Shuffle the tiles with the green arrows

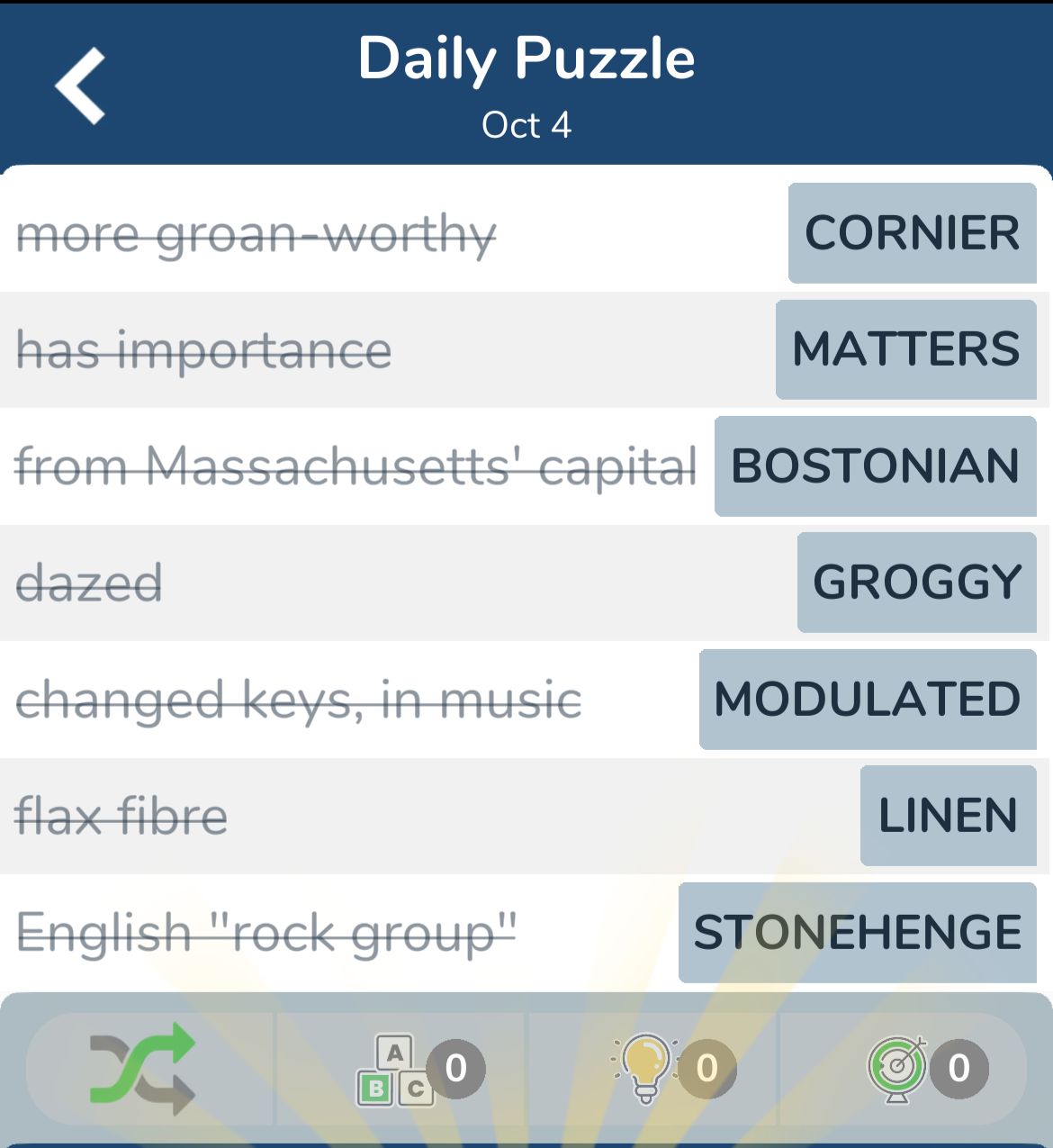tap(142, 1069)
